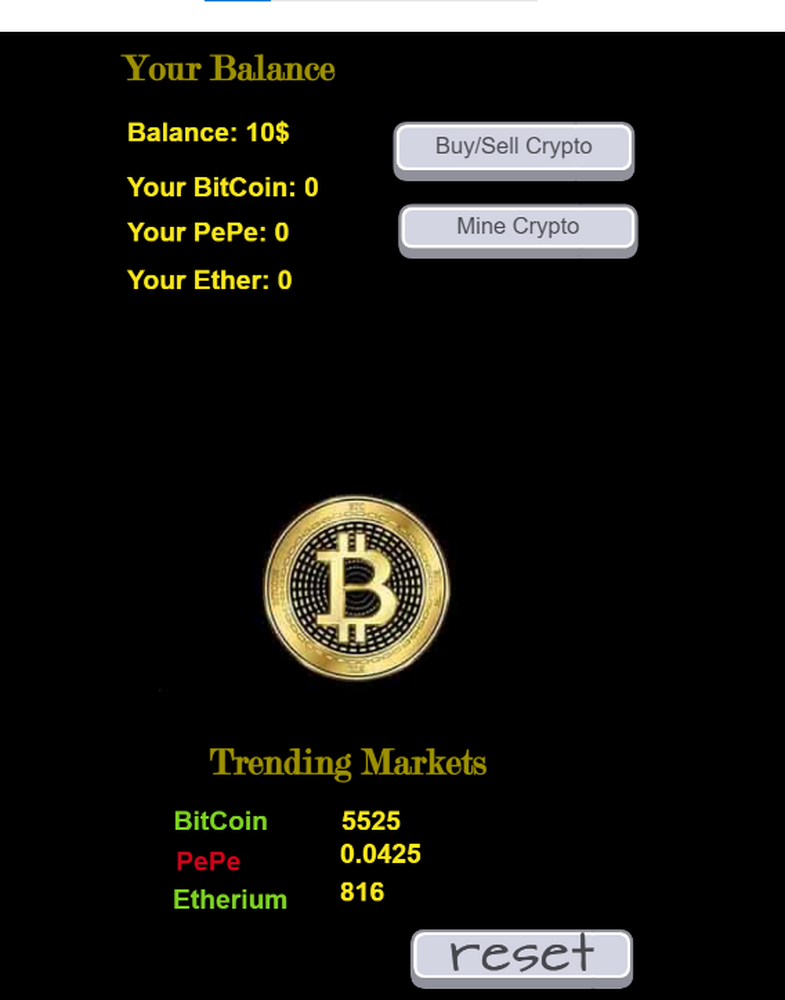Click the Trending Markets heading
Viewport: 785px width, 1000px height.
(x=347, y=762)
